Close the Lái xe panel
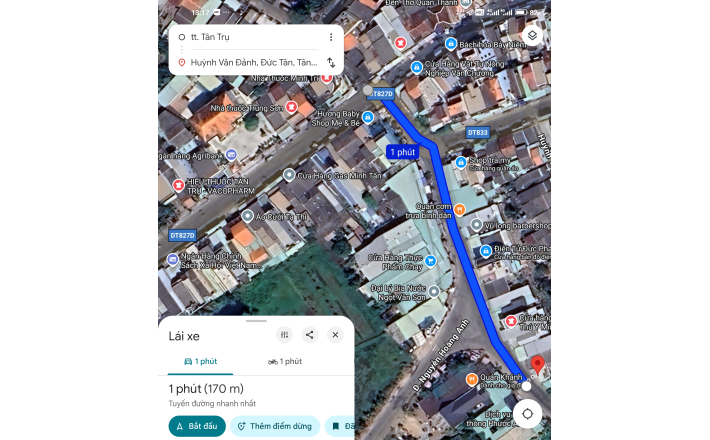The height and width of the screenshot is (440, 710). (x=335, y=335)
